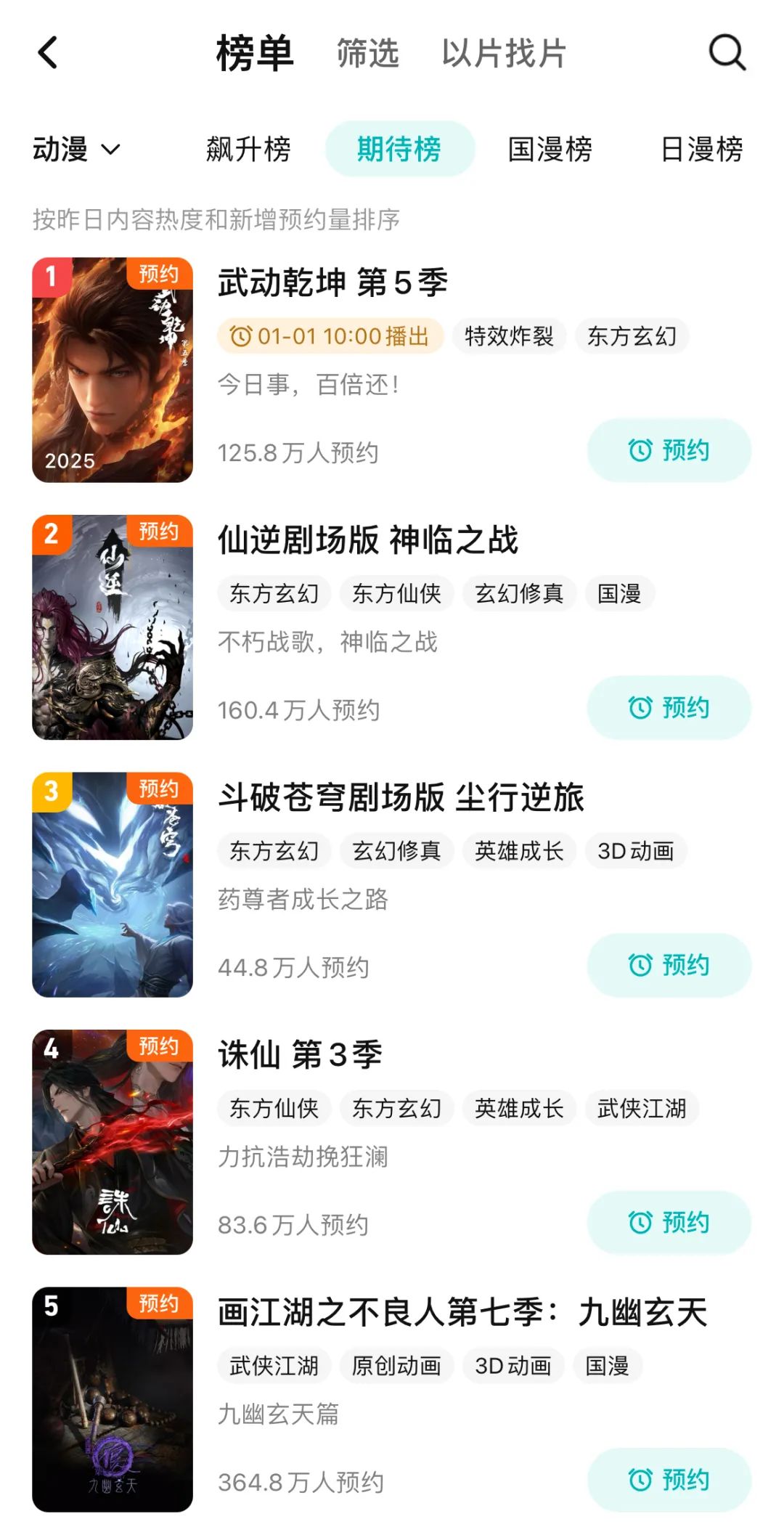Select the 飙升榜 ranking tab
The image size is (784, 1527).
(x=248, y=150)
